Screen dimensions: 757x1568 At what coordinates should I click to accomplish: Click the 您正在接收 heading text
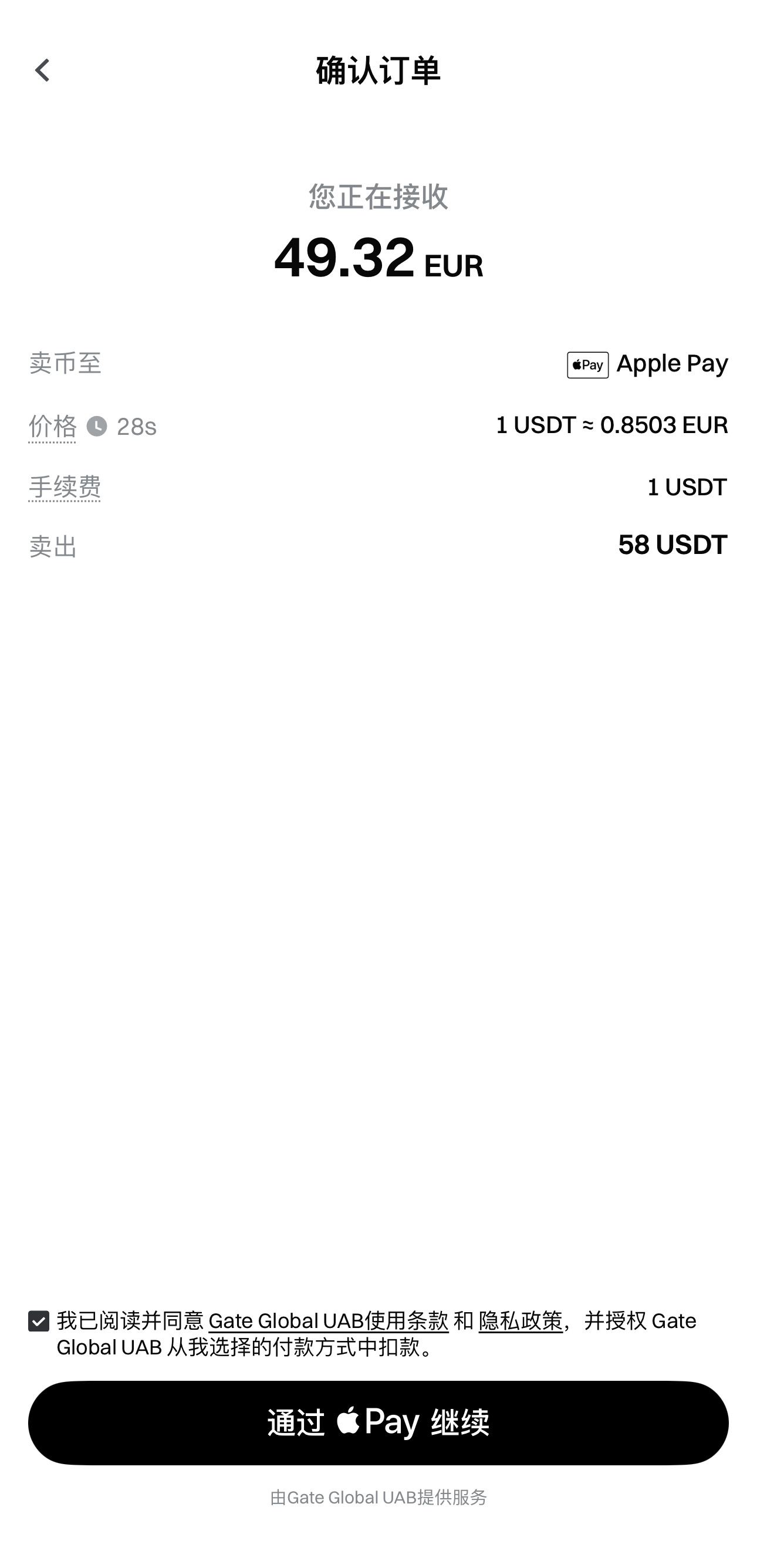point(377,197)
